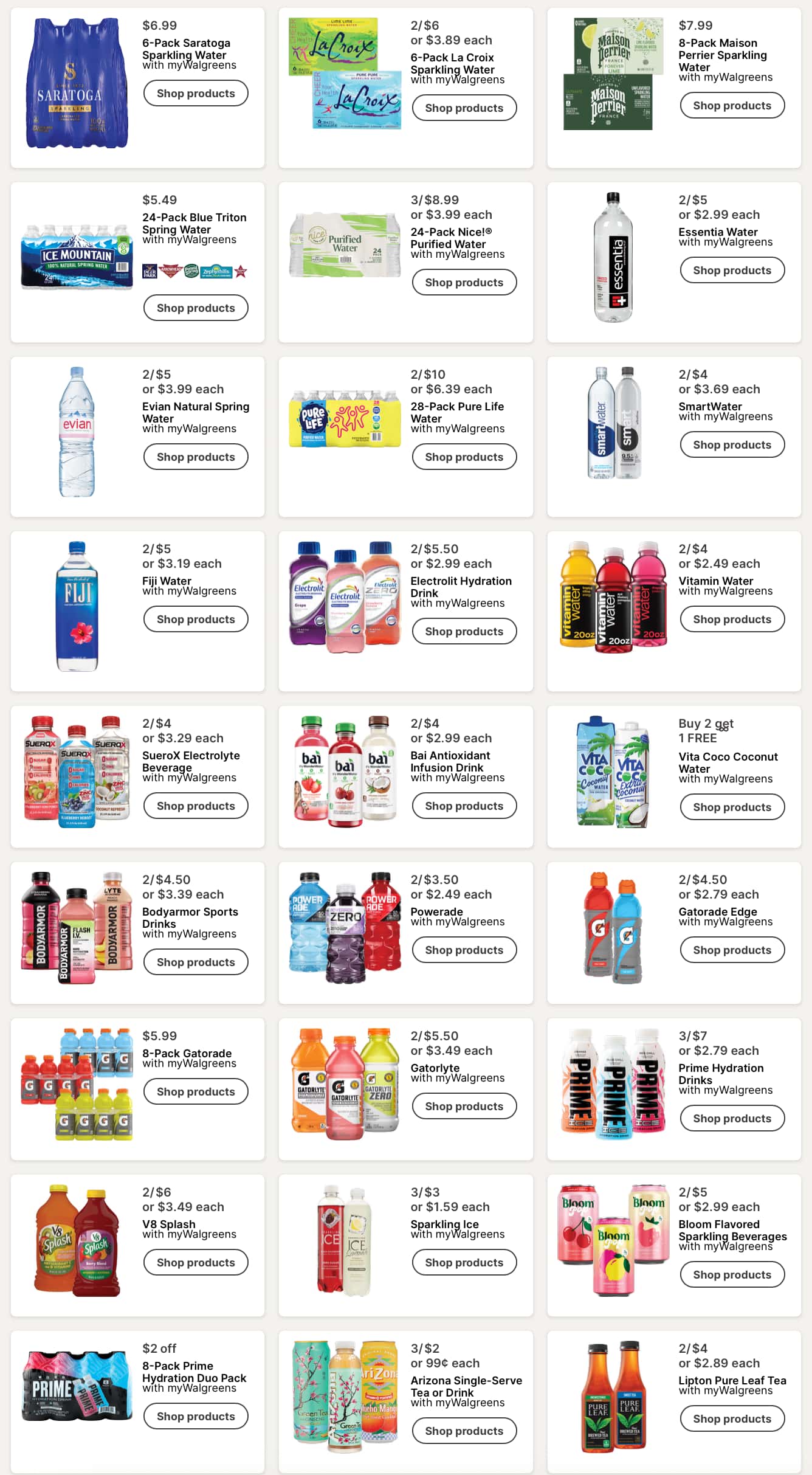Shop products for Sparkling Ice

(464, 1263)
